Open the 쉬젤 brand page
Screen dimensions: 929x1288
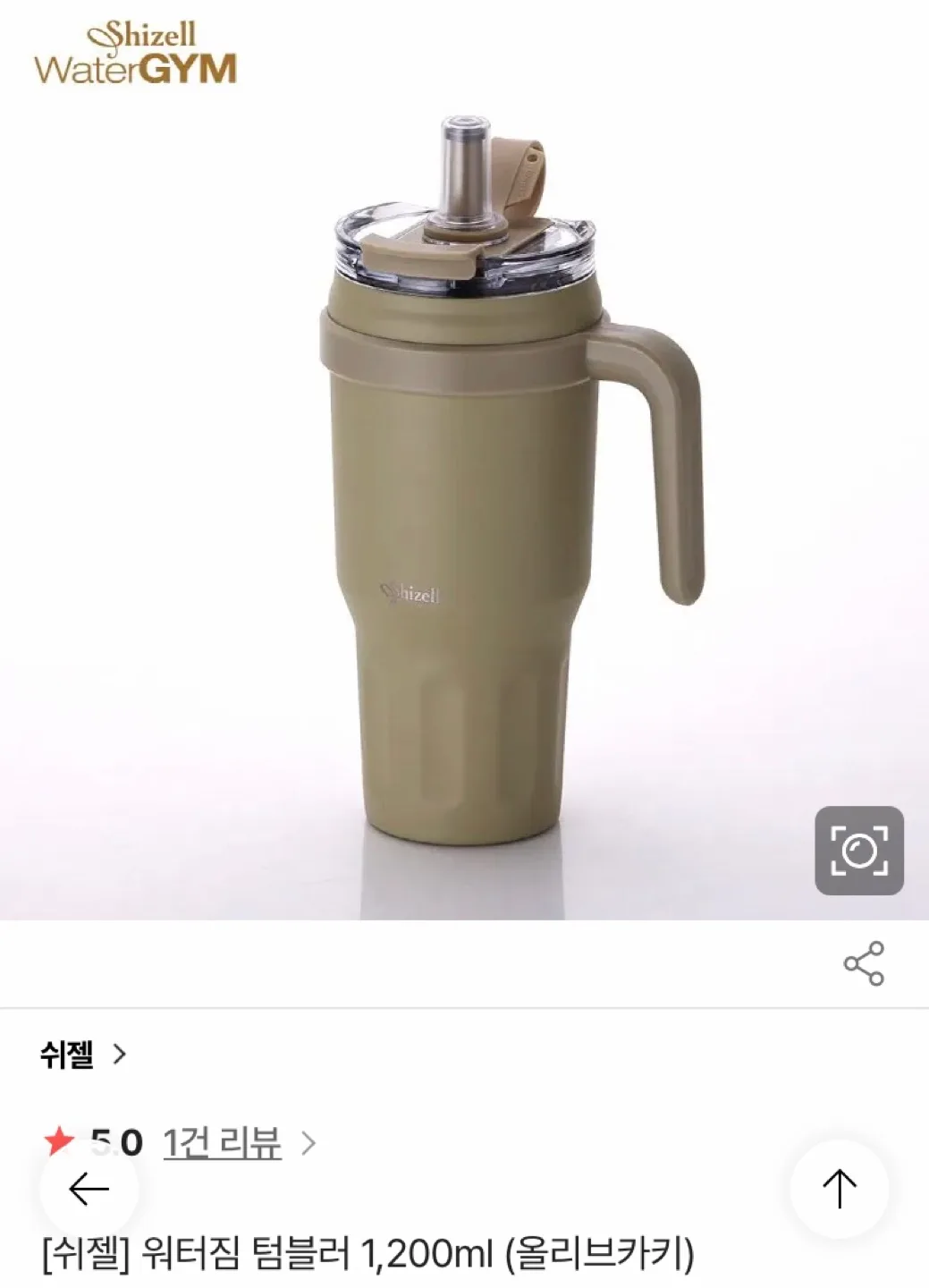click(82, 1055)
